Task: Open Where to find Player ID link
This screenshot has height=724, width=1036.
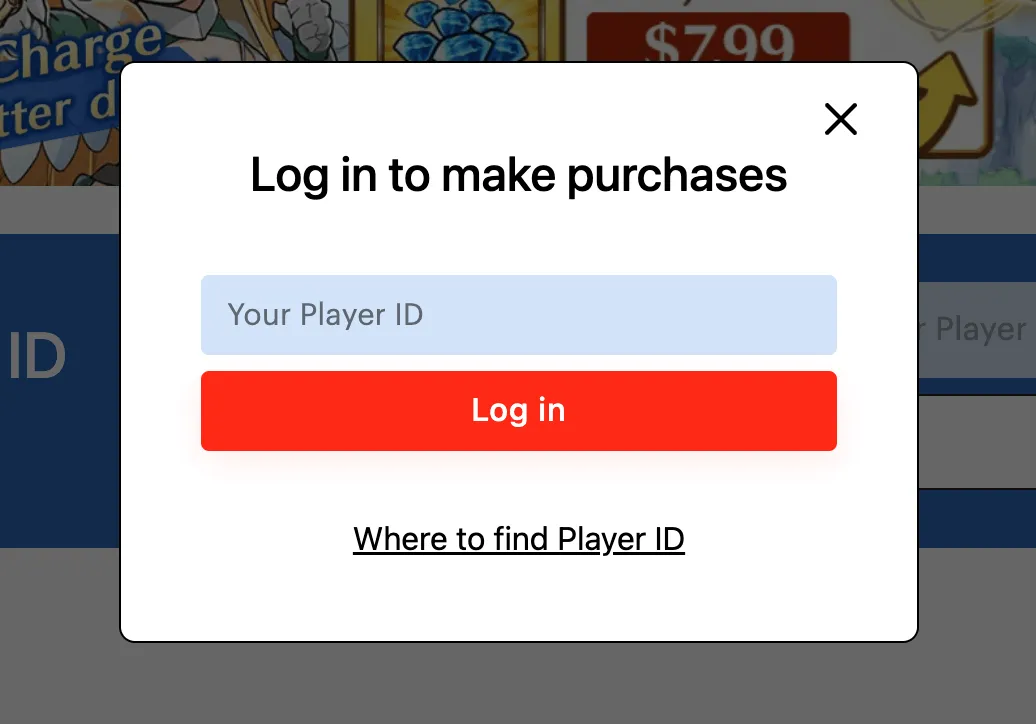Action: click(518, 539)
